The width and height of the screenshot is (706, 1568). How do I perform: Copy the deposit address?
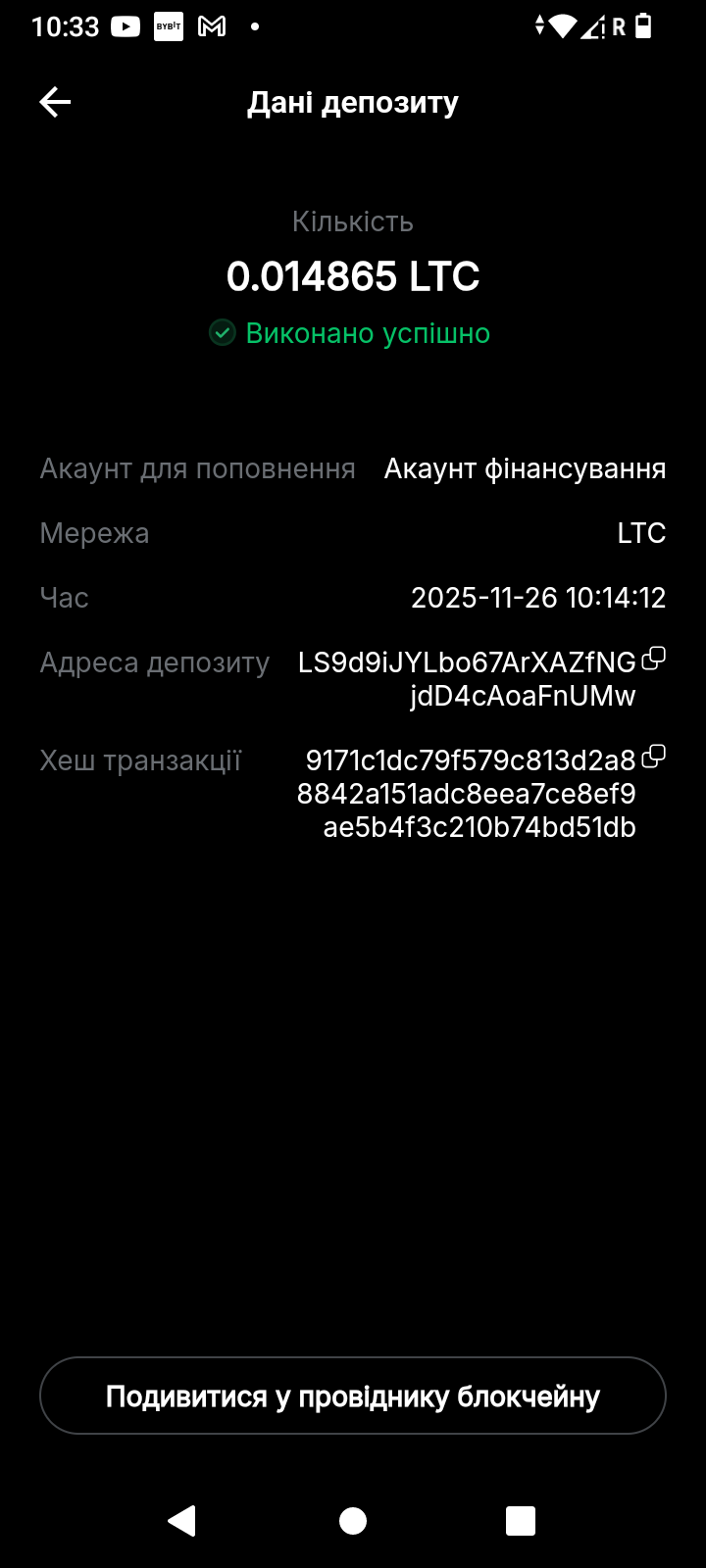tap(653, 660)
